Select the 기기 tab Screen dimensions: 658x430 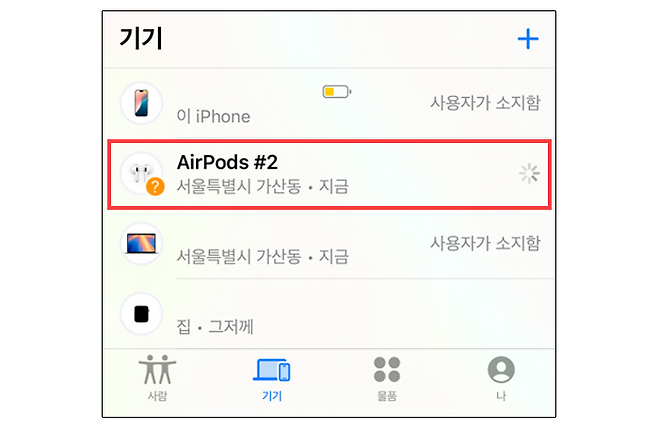(x=271, y=379)
